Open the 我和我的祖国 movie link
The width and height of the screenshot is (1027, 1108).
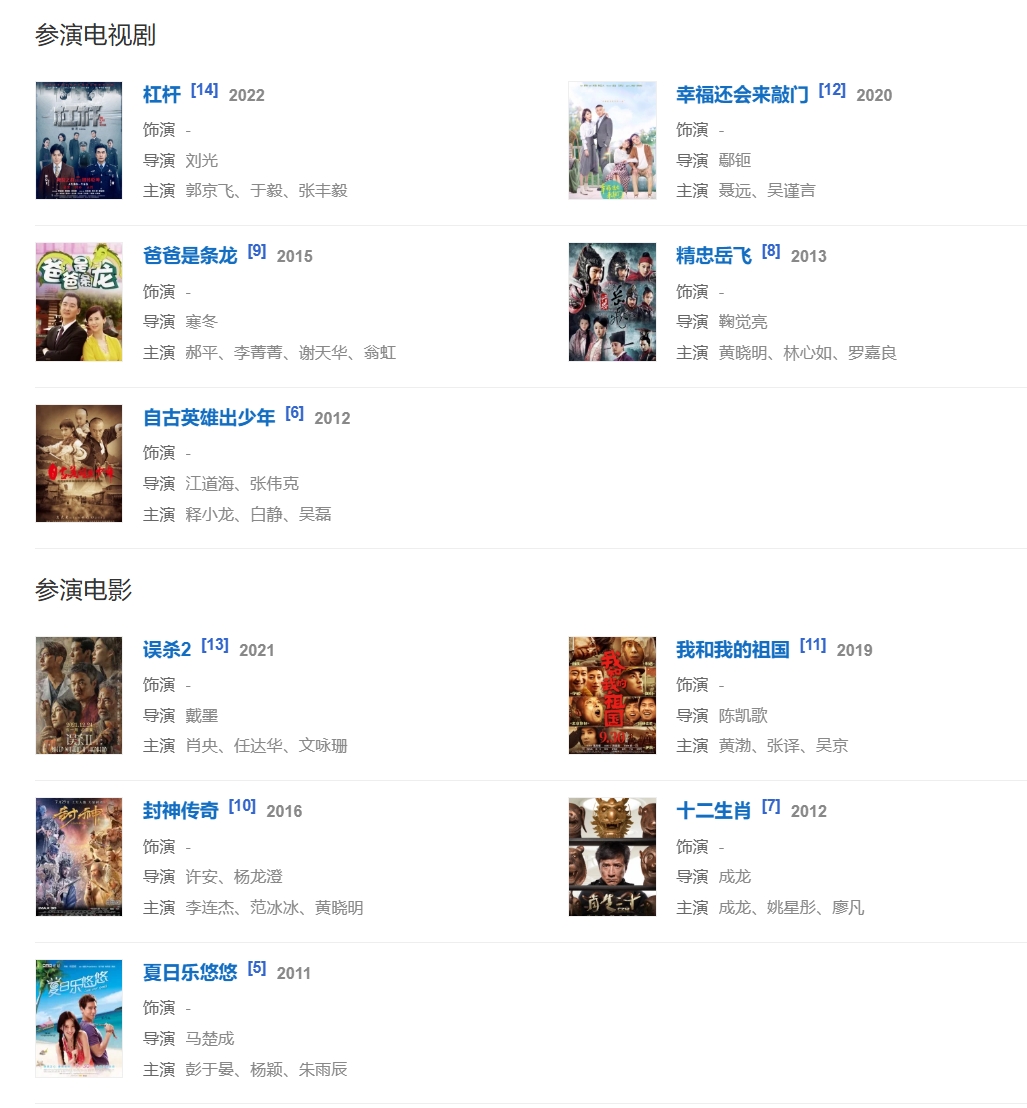point(732,650)
